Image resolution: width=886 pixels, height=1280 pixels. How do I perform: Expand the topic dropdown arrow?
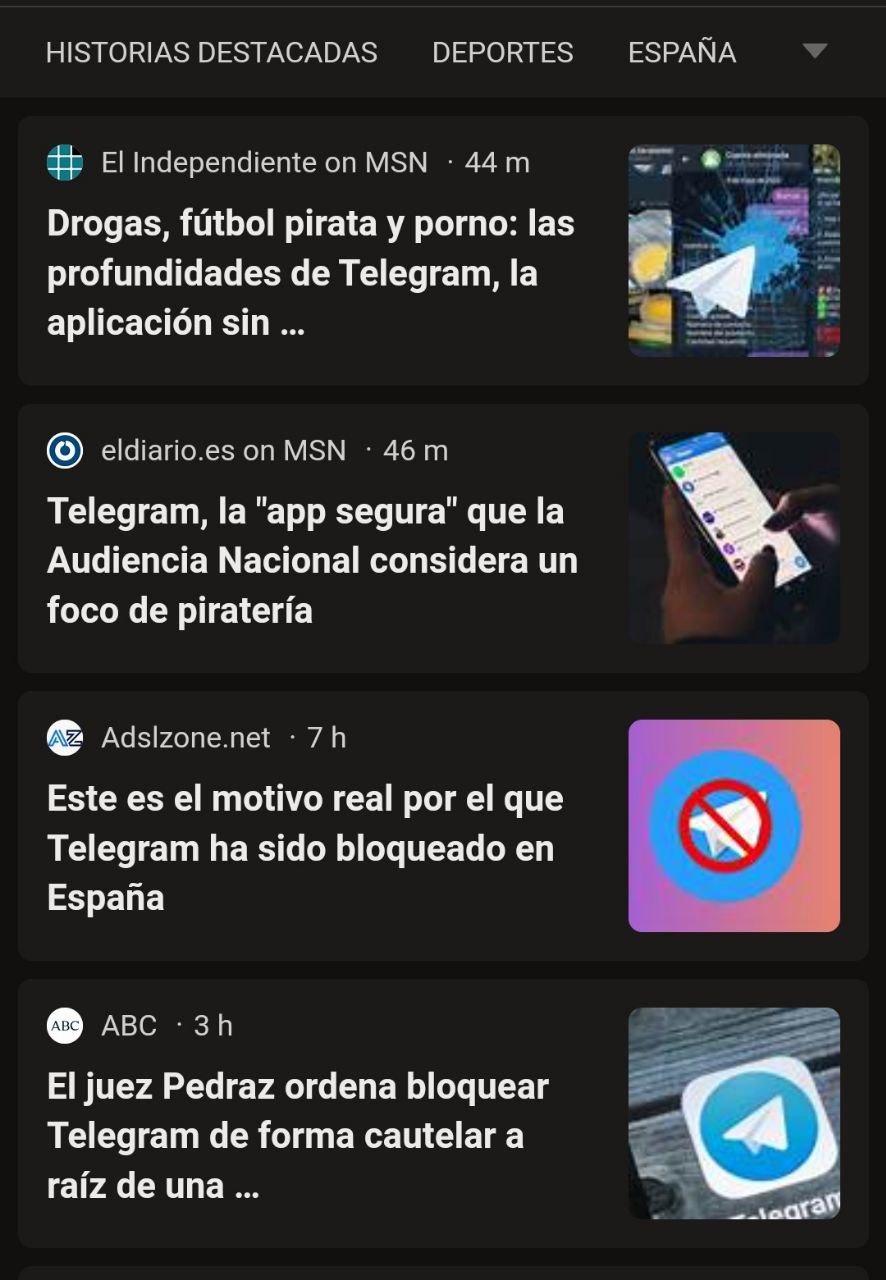pos(815,51)
